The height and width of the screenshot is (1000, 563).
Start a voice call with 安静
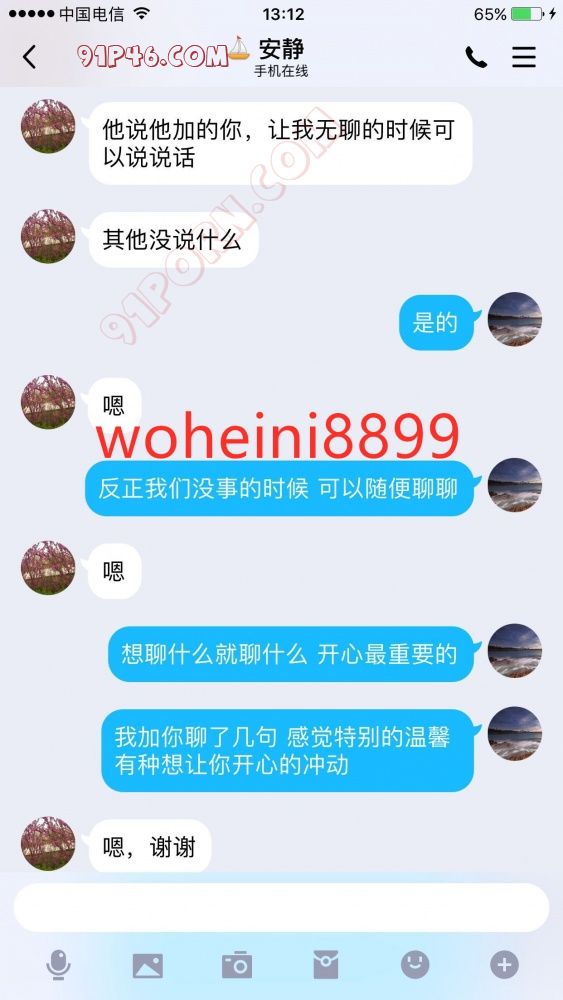pyautogui.click(x=476, y=57)
